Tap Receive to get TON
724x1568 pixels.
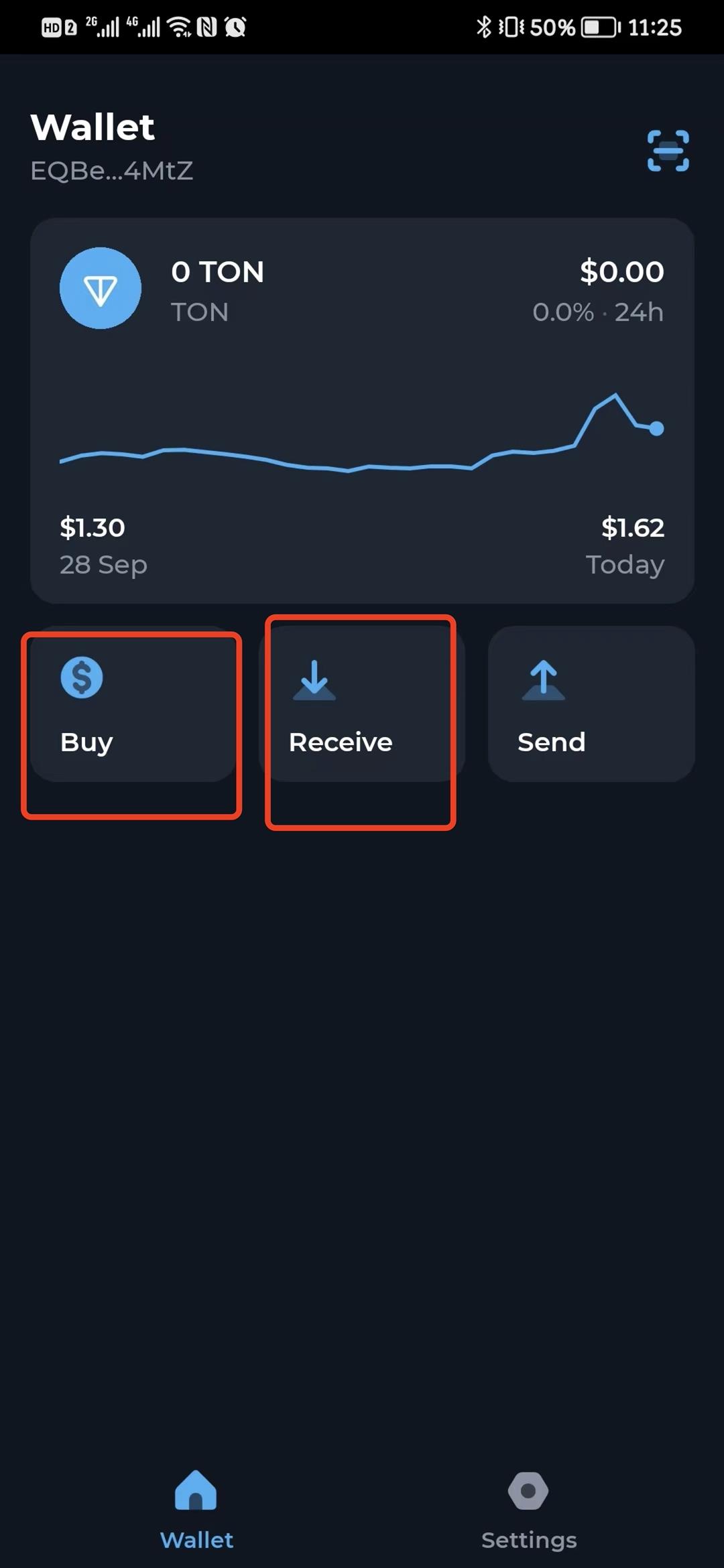pyautogui.click(x=361, y=704)
